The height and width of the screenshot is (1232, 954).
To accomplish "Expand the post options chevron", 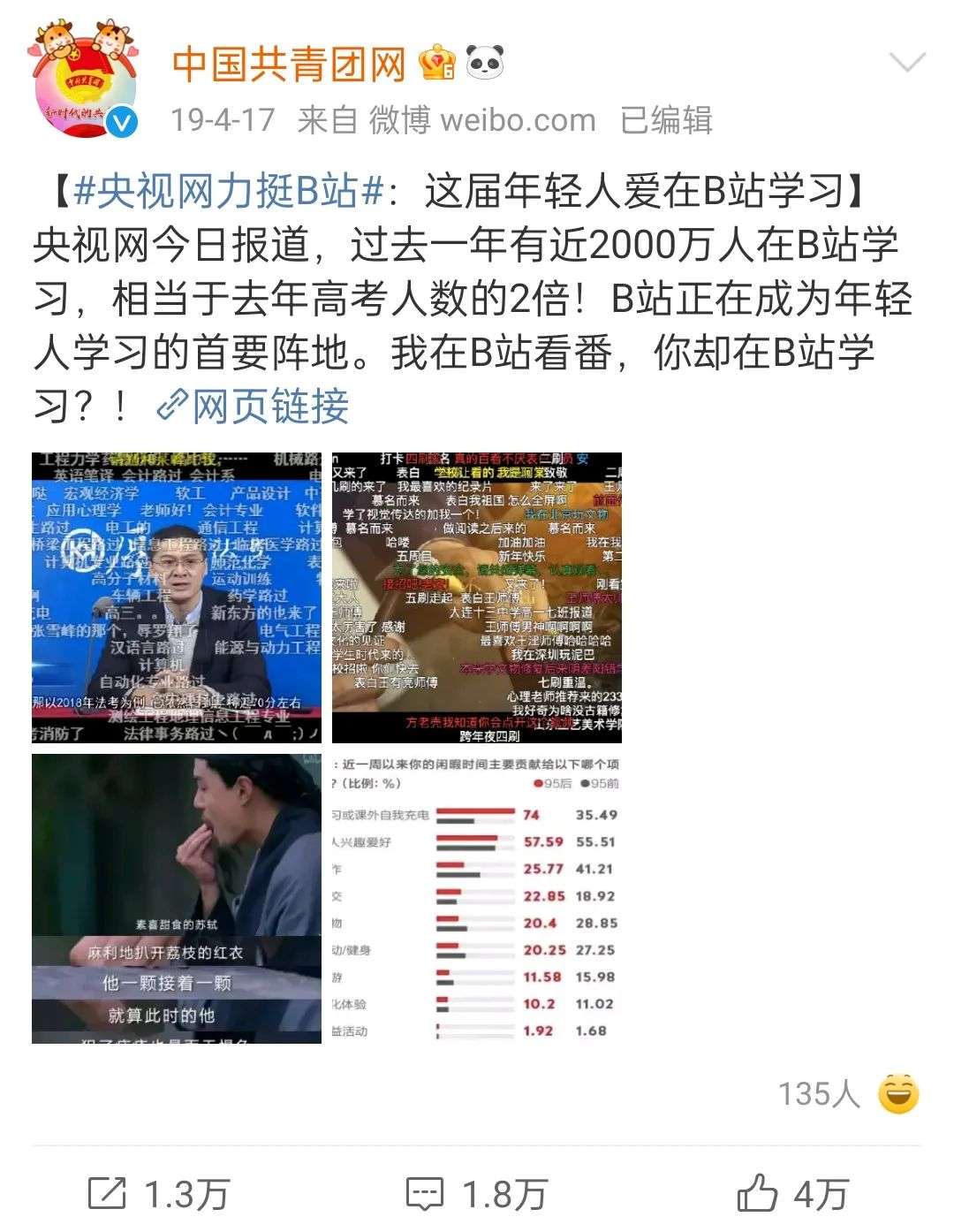I will (x=906, y=62).
